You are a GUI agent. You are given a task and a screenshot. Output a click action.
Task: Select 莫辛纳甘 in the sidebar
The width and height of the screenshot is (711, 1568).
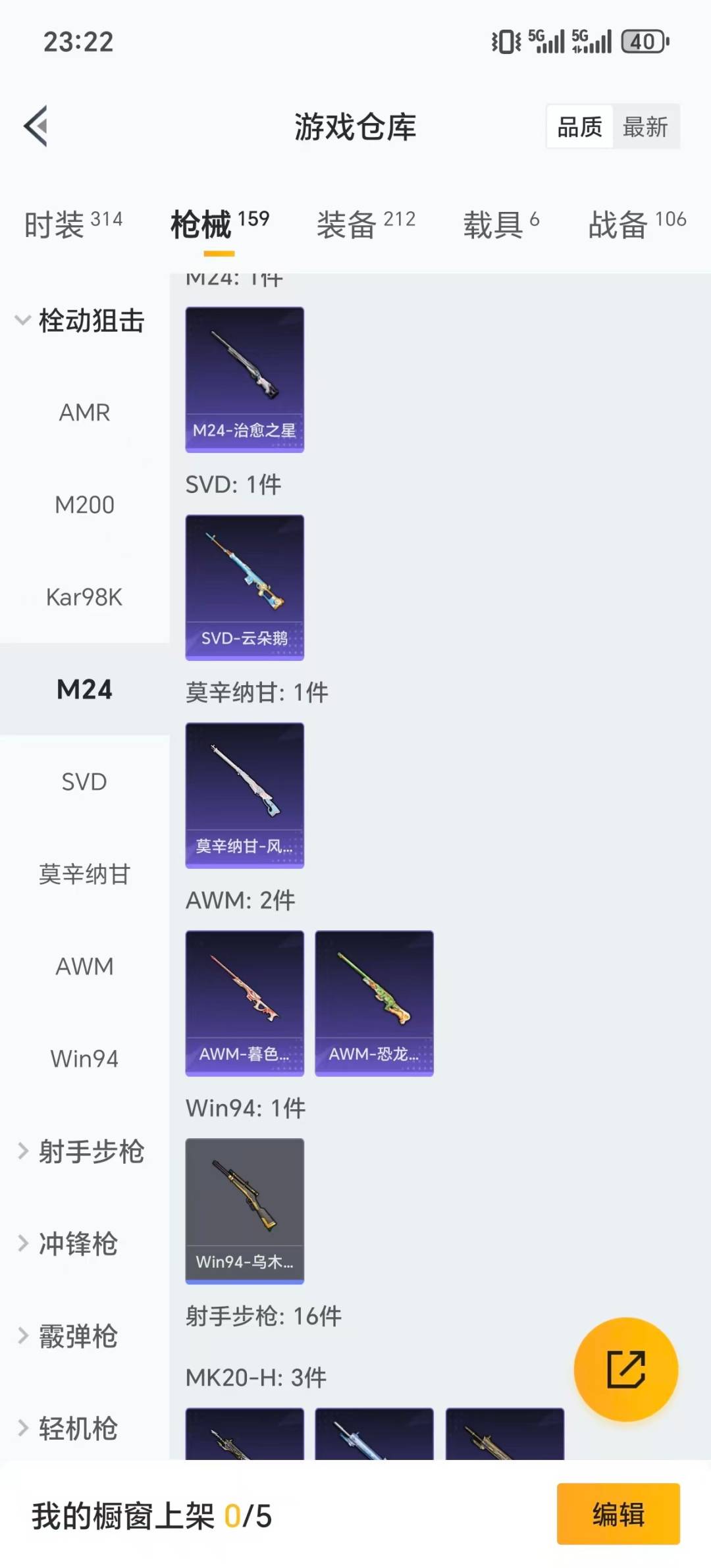click(x=84, y=875)
